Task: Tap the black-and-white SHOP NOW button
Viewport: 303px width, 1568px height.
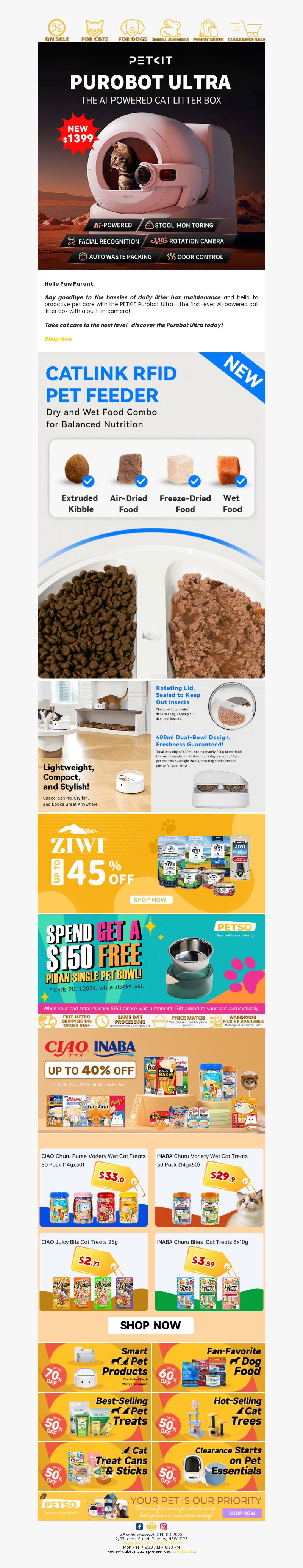Action: [151, 1325]
